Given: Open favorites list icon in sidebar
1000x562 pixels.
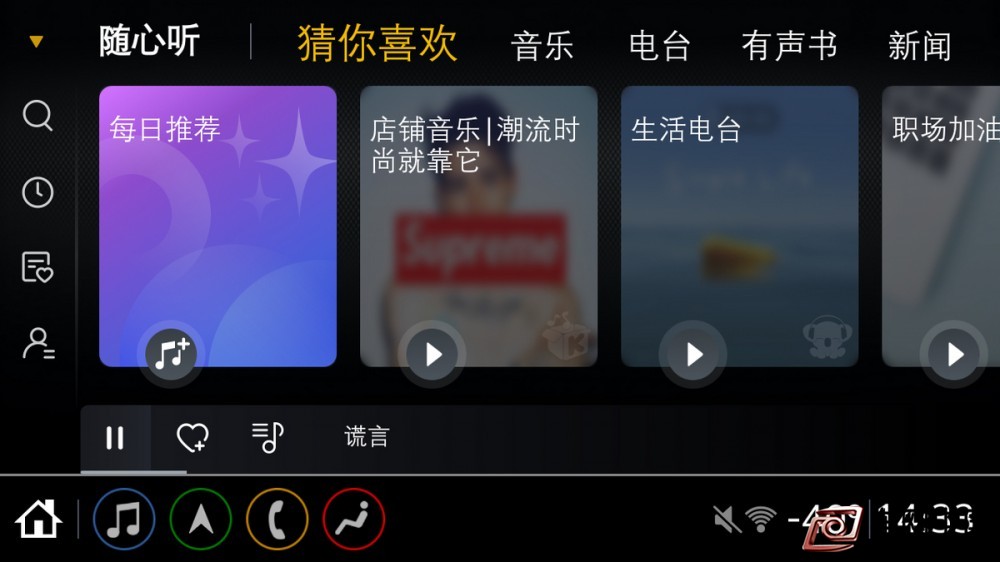Looking at the screenshot, I should 37,267.
